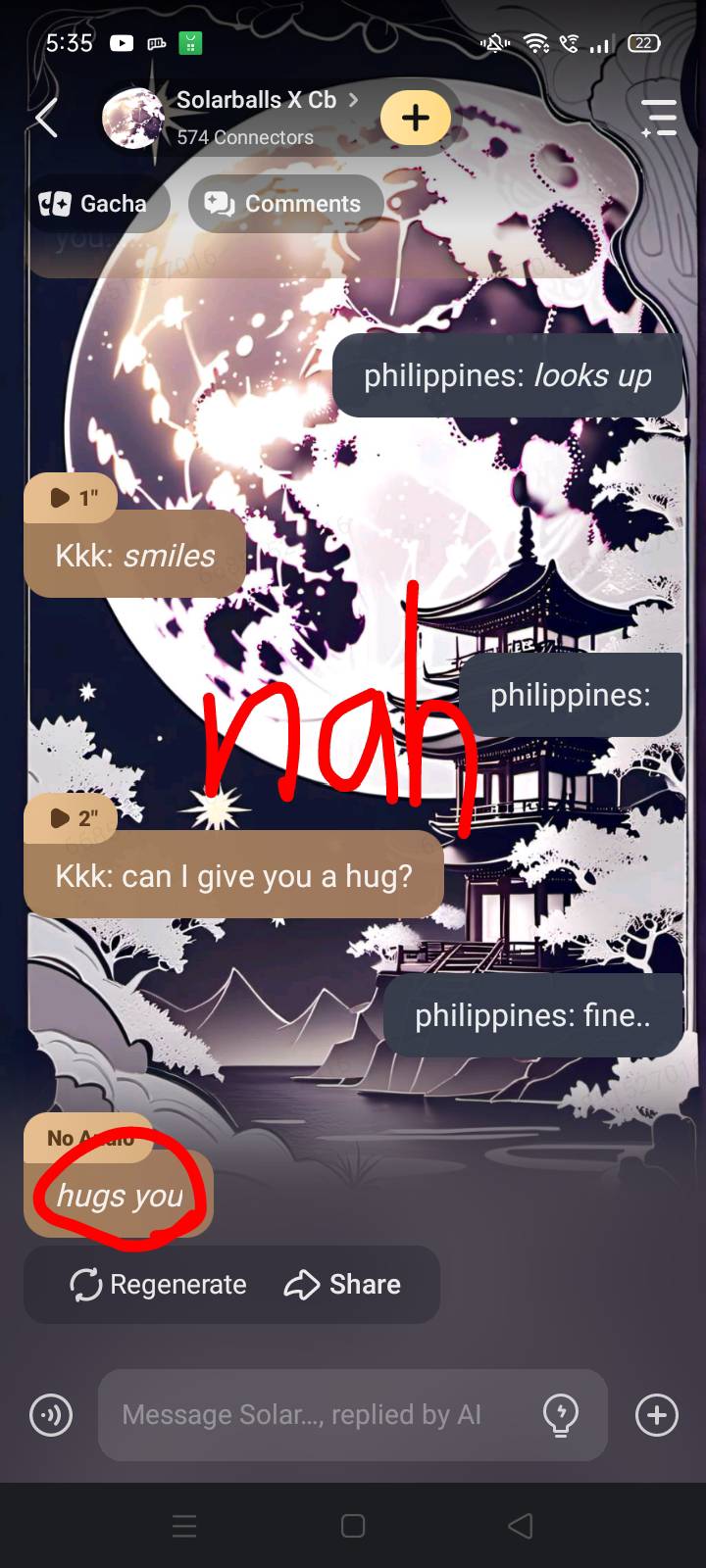Open the plus attachment options
The width and height of the screenshot is (706, 1568).
click(656, 1415)
